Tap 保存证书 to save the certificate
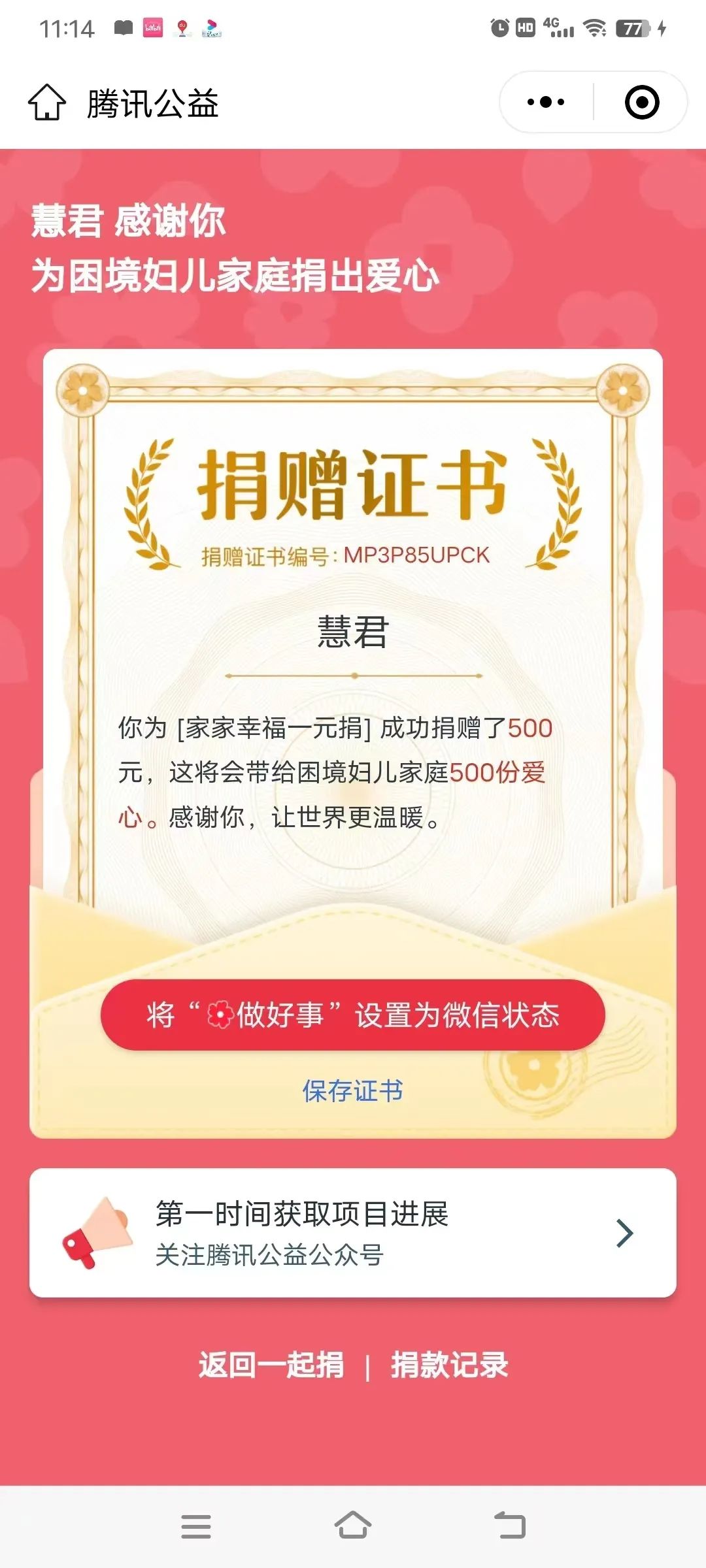The height and width of the screenshot is (1568, 706). (x=353, y=1090)
